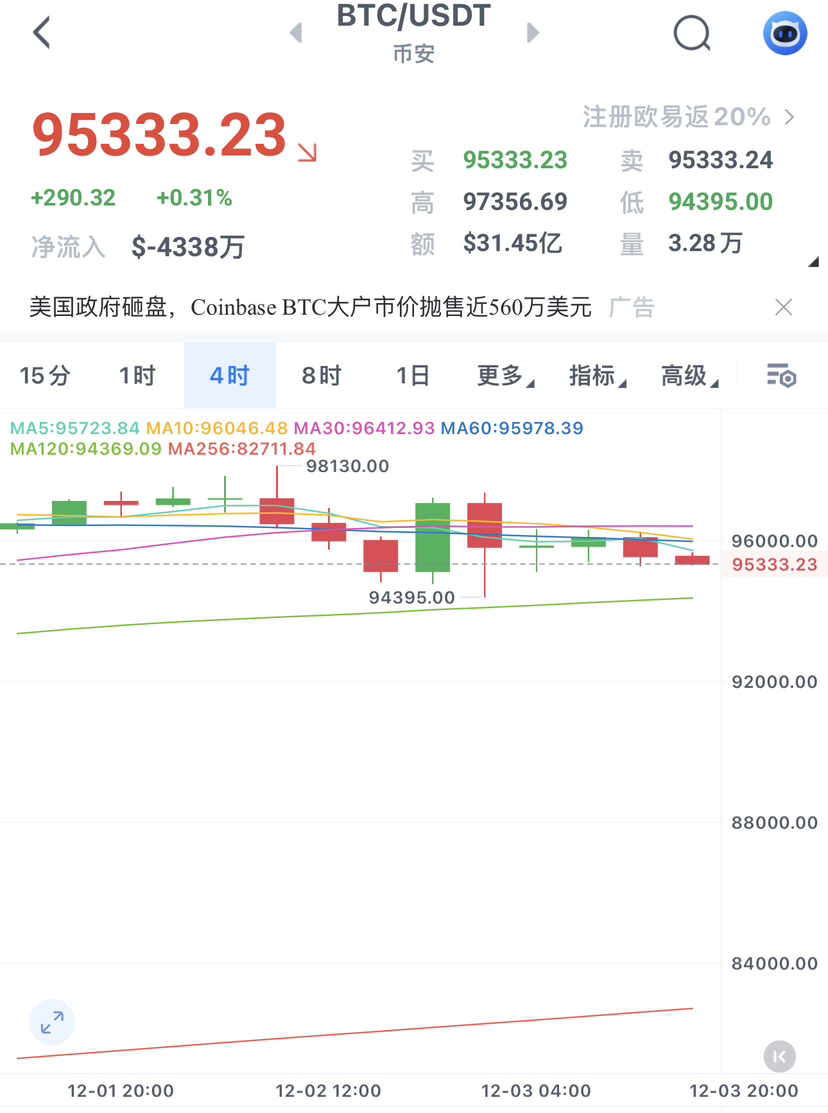Open the 高级 advanced dropdown
The image size is (828, 1113).
(x=689, y=376)
